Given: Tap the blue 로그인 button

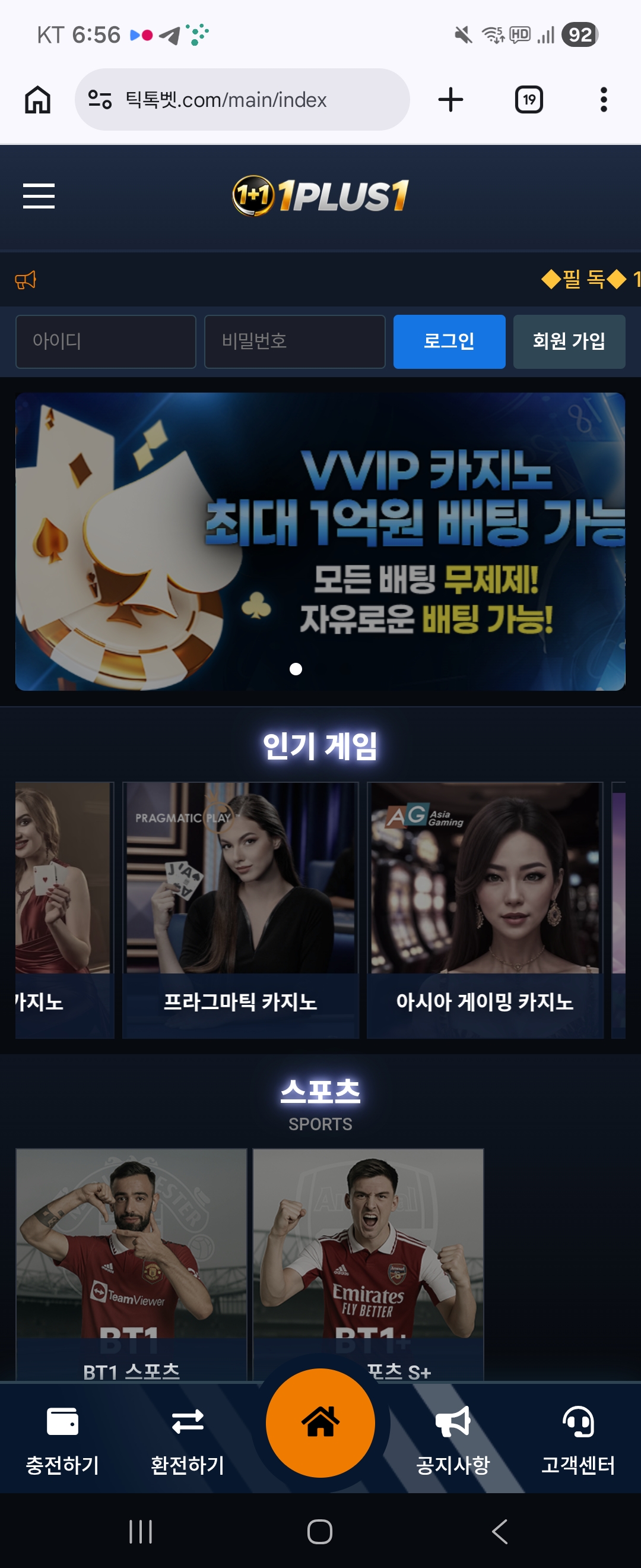Looking at the screenshot, I should click(x=449, y=342).
